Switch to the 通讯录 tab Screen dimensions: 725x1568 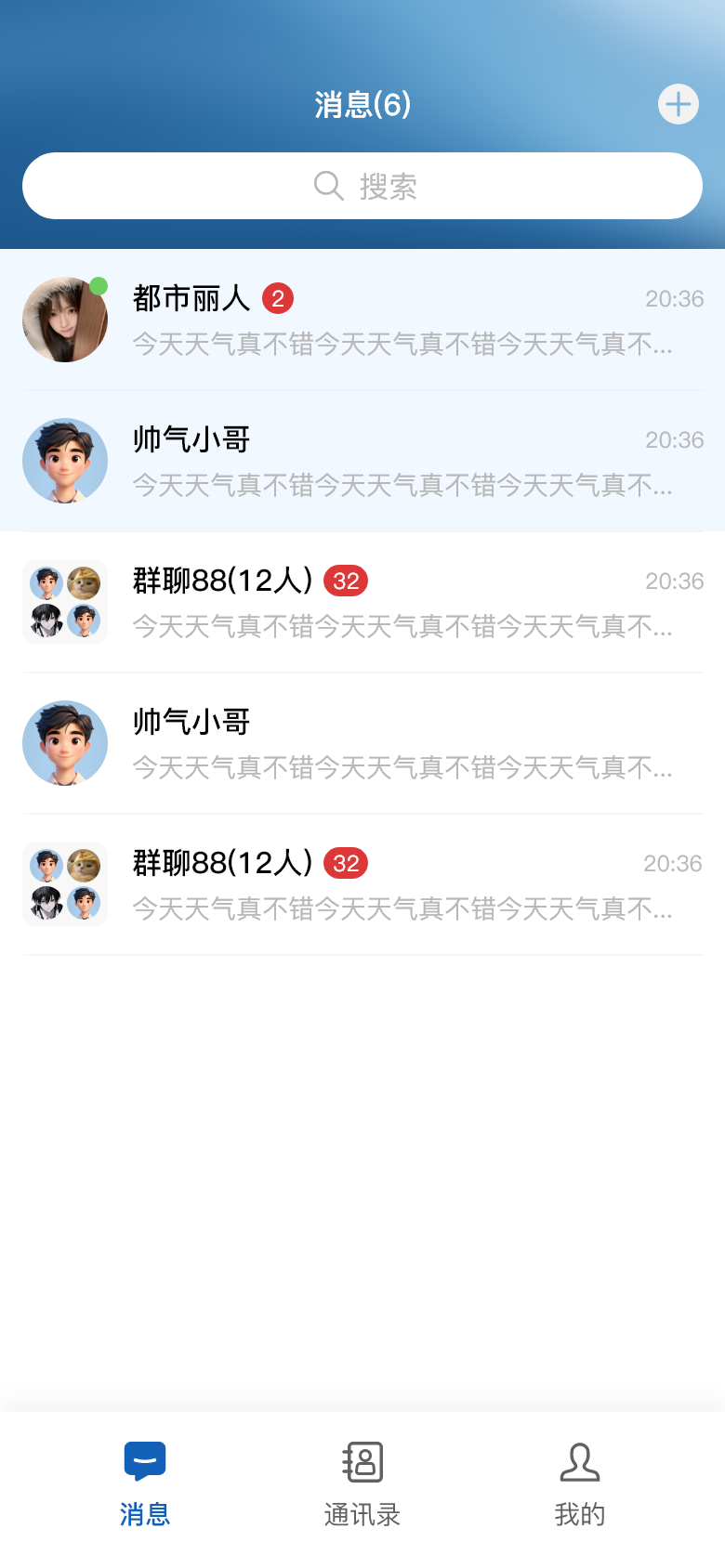[362, 1486]
